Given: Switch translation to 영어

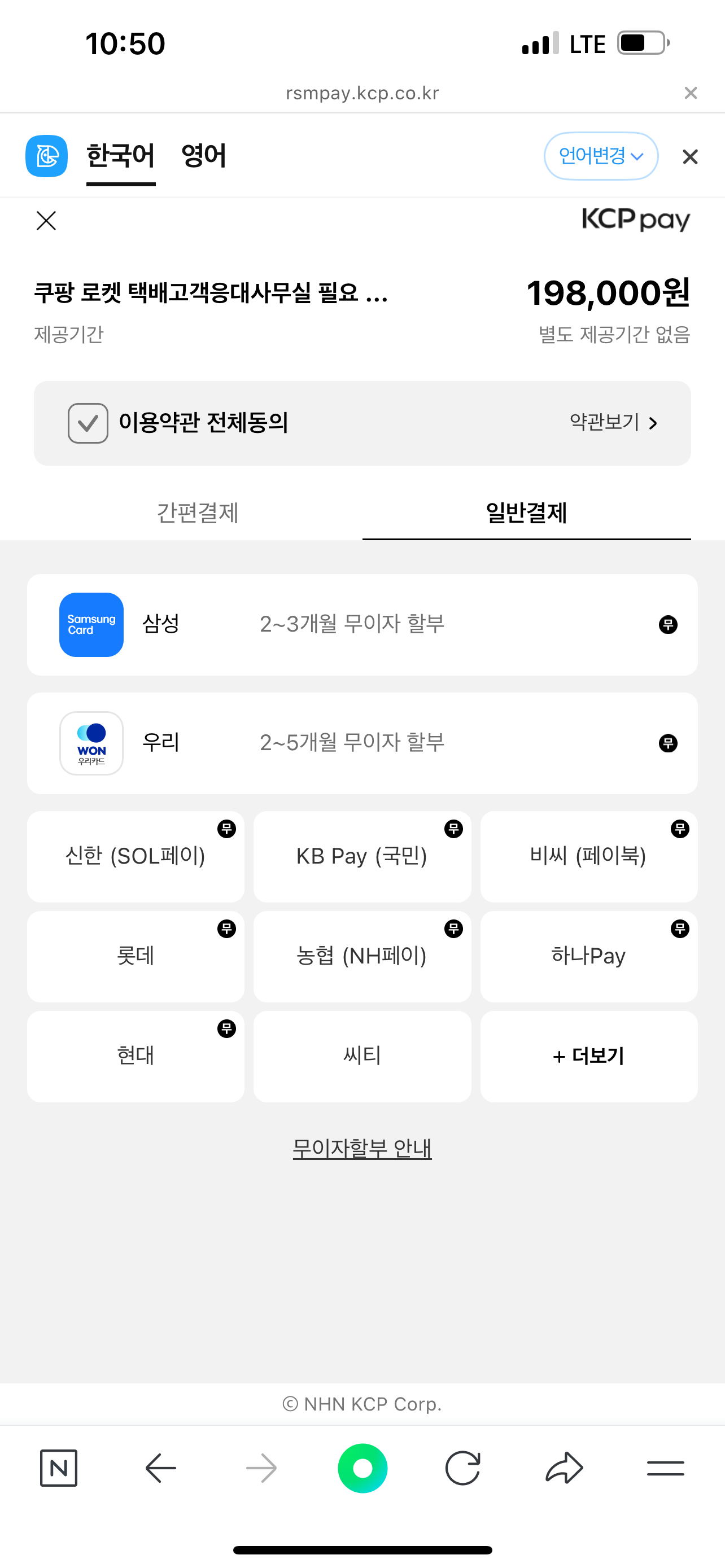Looking at the screenshot, I should pyautogui.click(x=203, y=156).
